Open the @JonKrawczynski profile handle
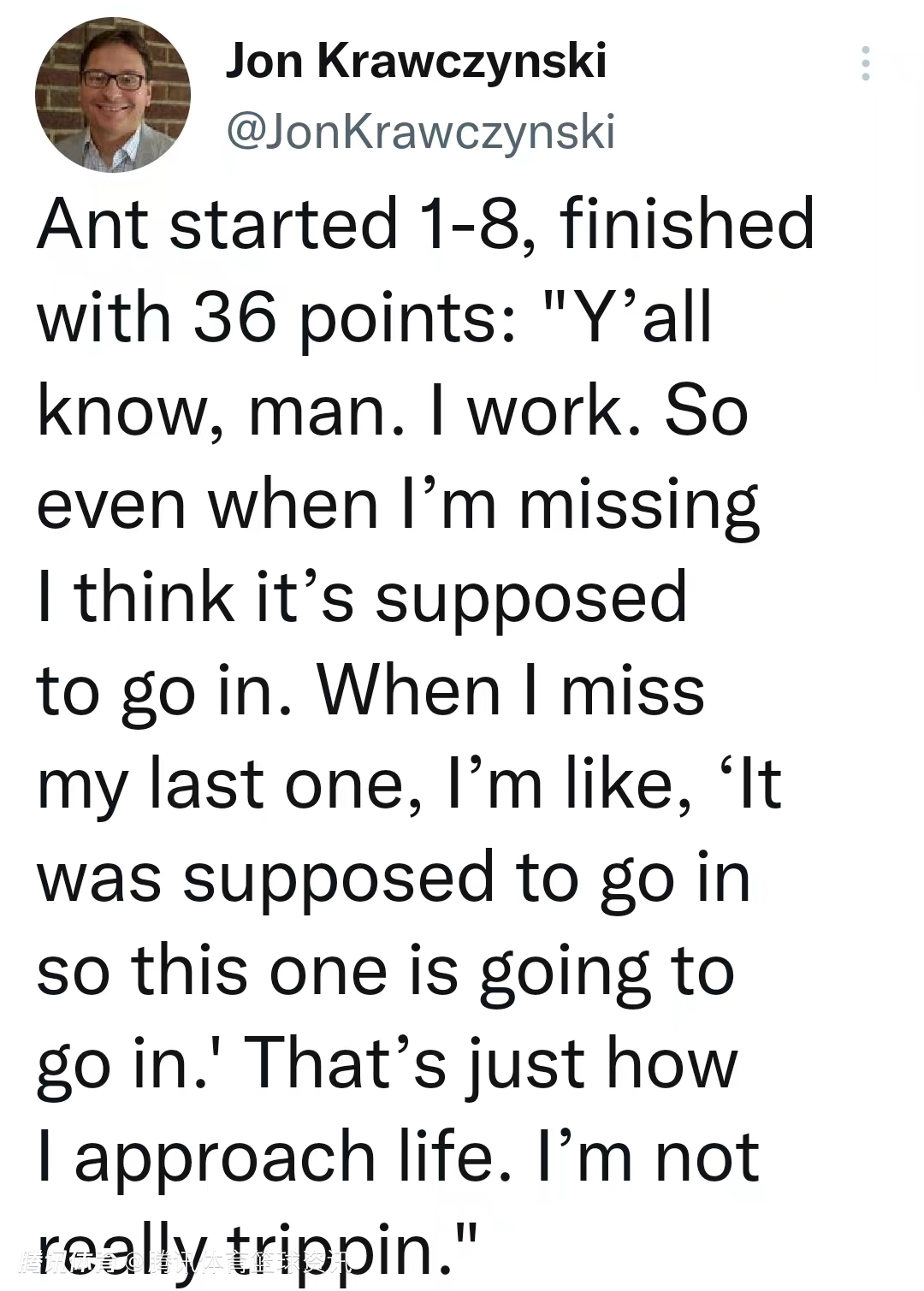The width and height of the screenshot is (924, 1291). pos(420,133)
